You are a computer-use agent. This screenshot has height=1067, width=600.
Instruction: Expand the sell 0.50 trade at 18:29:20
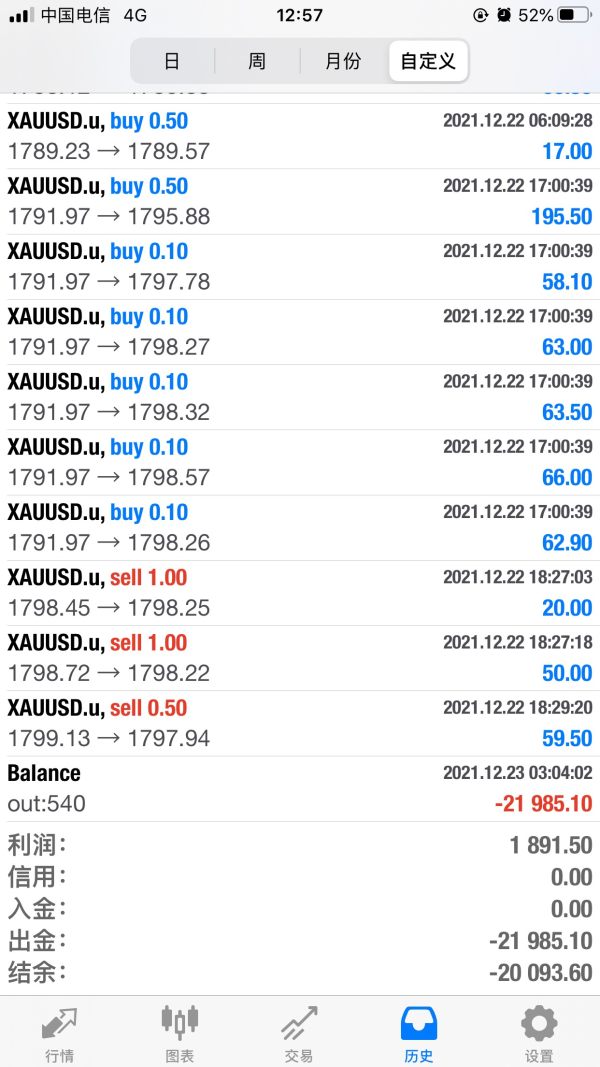pos(300,723)
